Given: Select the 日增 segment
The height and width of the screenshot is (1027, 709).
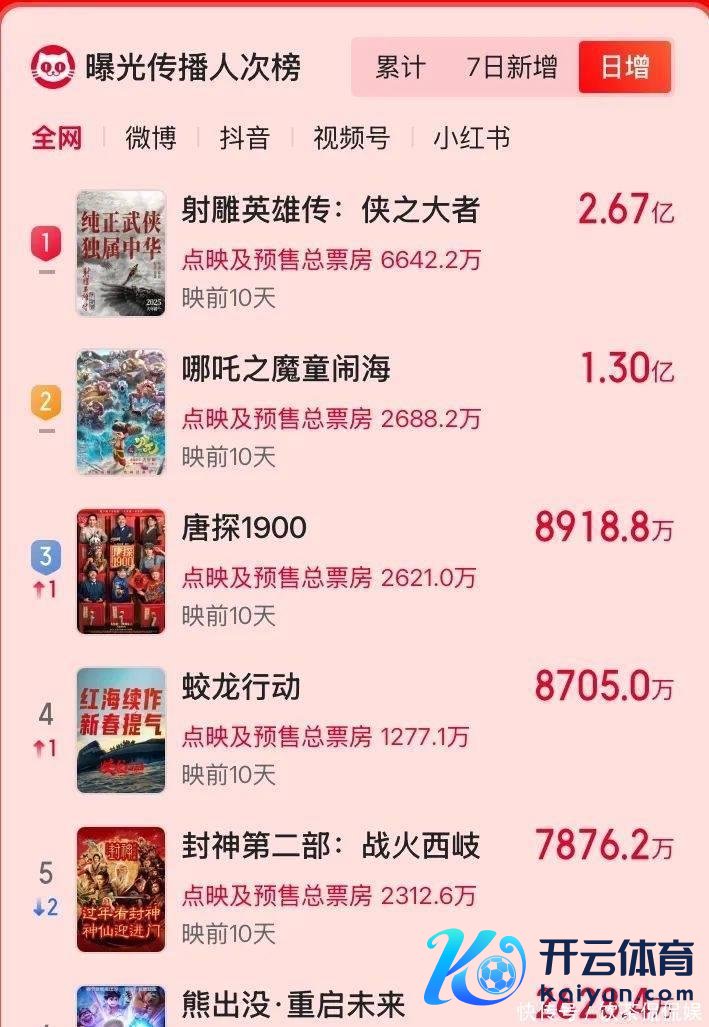Looking at the screenshot, I should click(x=624, y=67).
